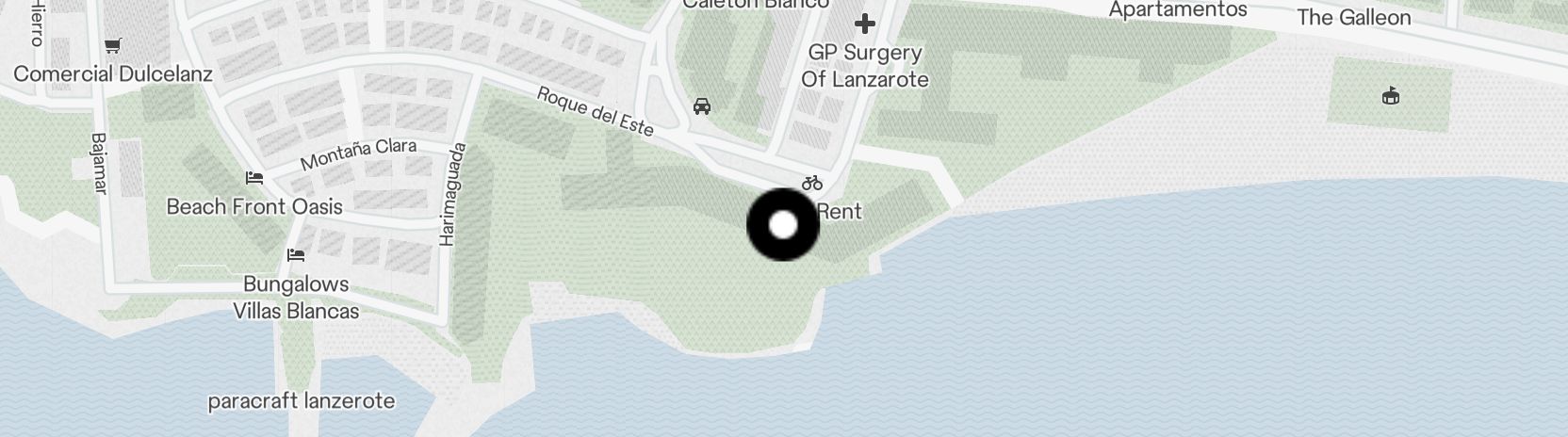Open Beach Front Oasis hotel marker
This screenshot has height=437, width=1568.
click(253, 178)
